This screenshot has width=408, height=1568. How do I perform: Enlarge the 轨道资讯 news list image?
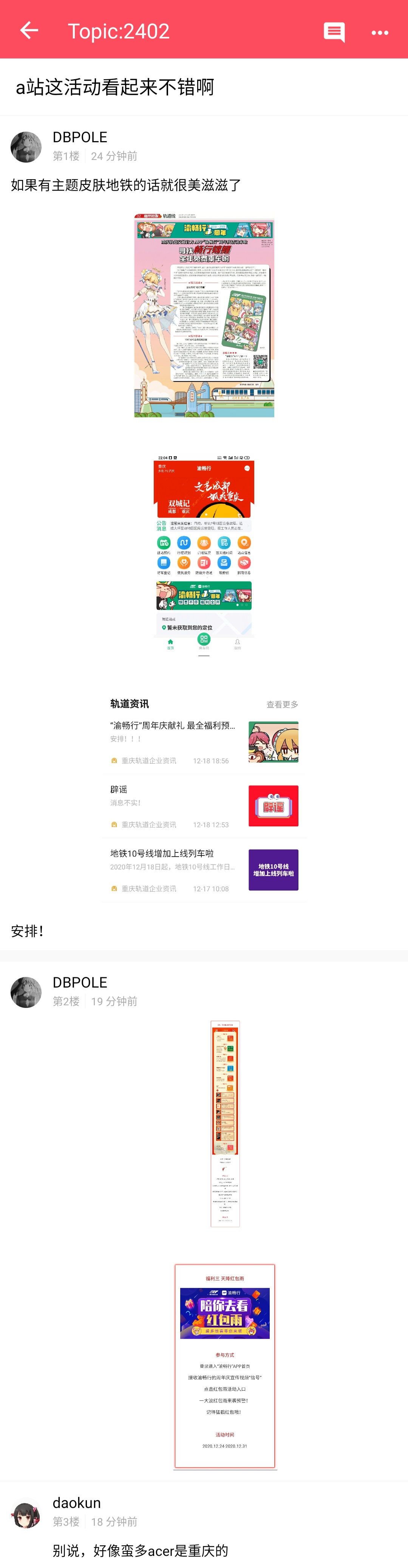(204, 797)
